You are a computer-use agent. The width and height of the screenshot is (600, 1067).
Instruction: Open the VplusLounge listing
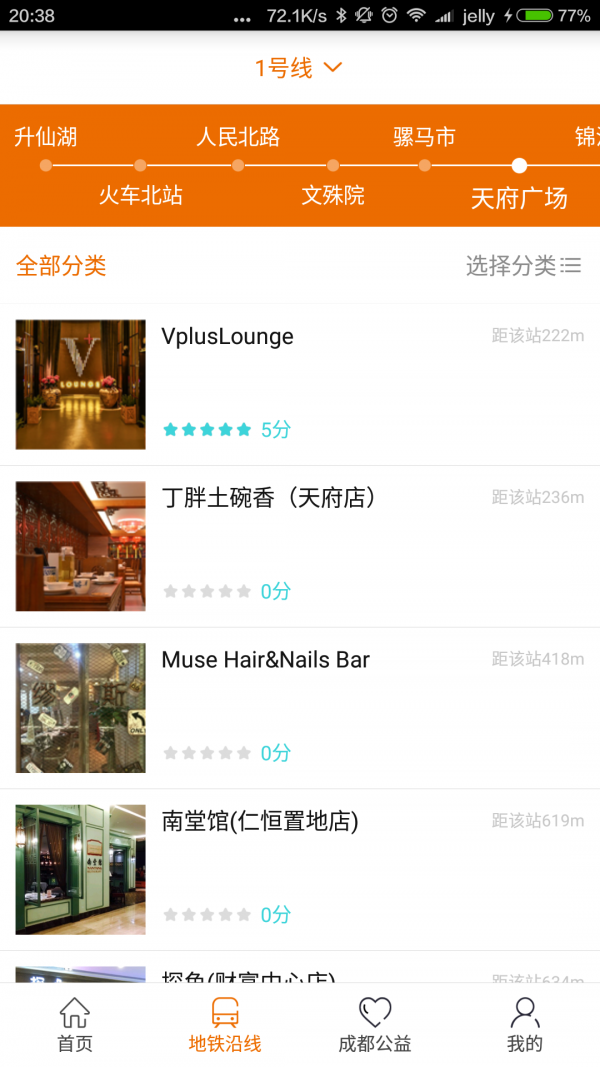pyautogui.click(x=300, y=385)
